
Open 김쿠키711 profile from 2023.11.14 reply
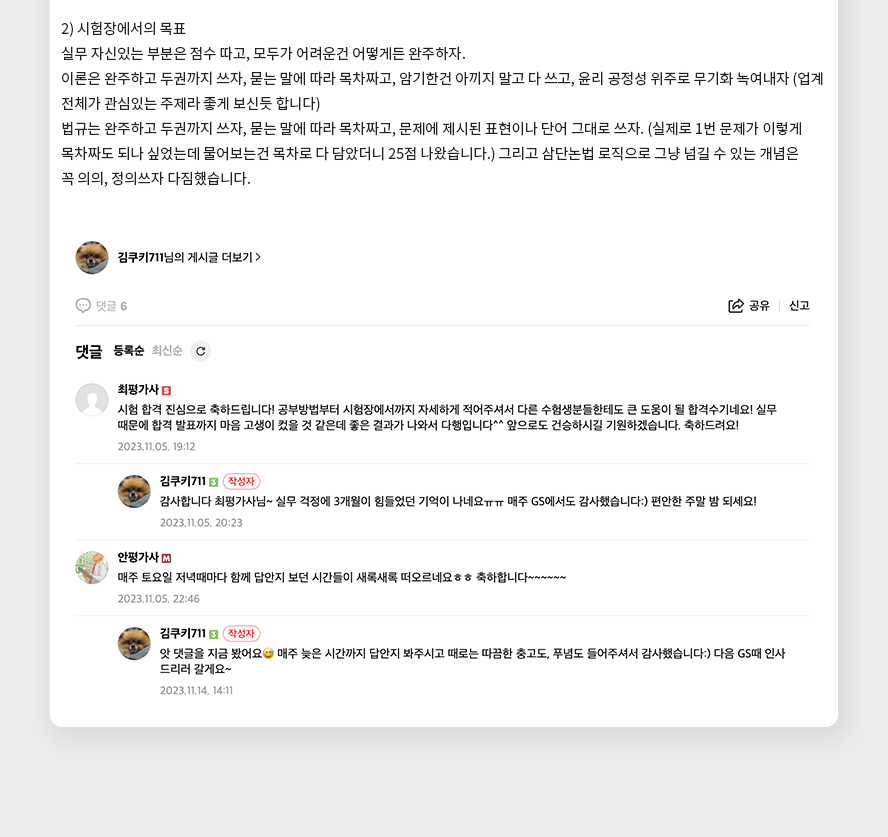182,634
